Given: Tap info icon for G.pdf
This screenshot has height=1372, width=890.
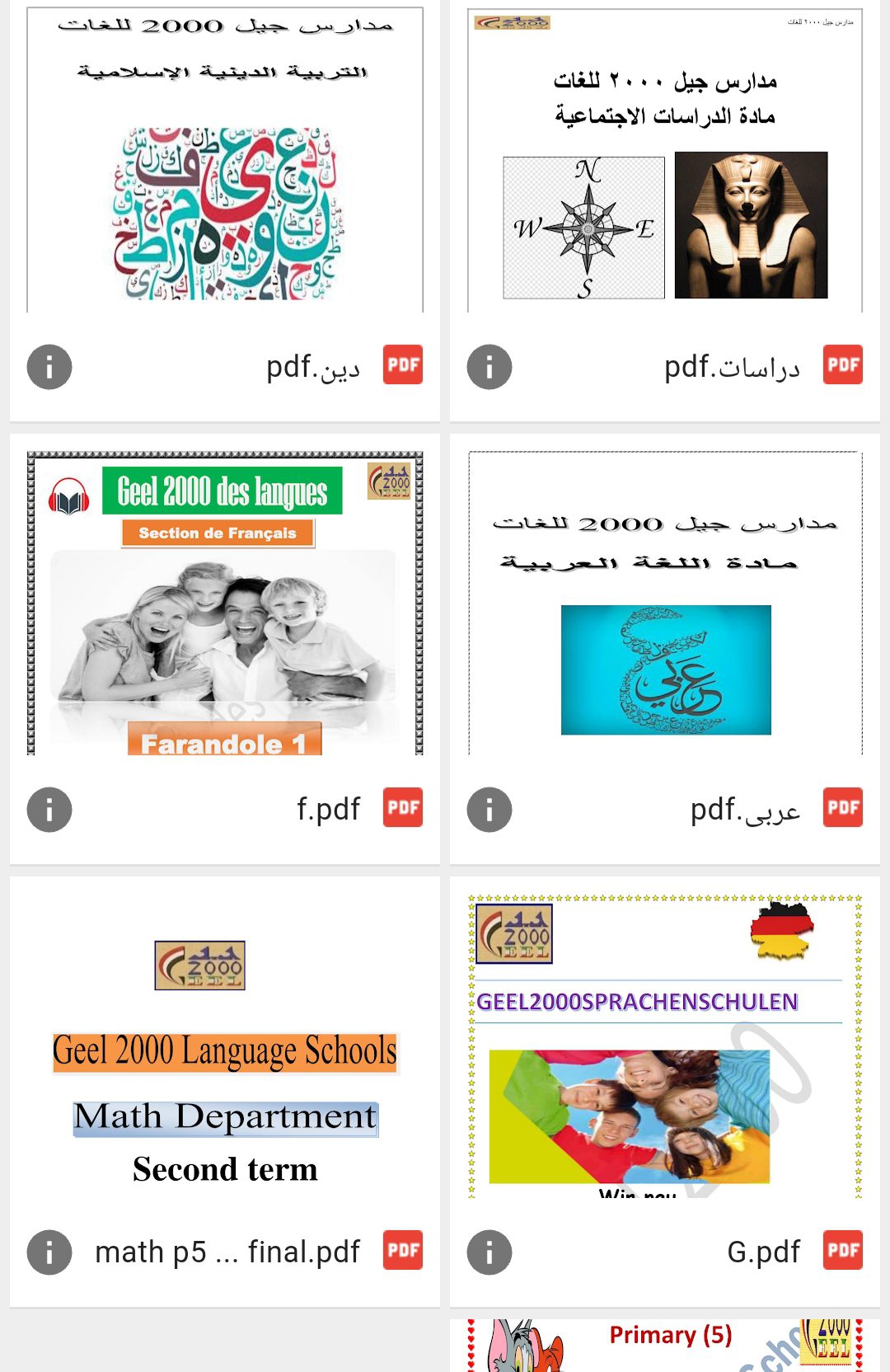Looking at the screenshot, I should pos(489,1252).
